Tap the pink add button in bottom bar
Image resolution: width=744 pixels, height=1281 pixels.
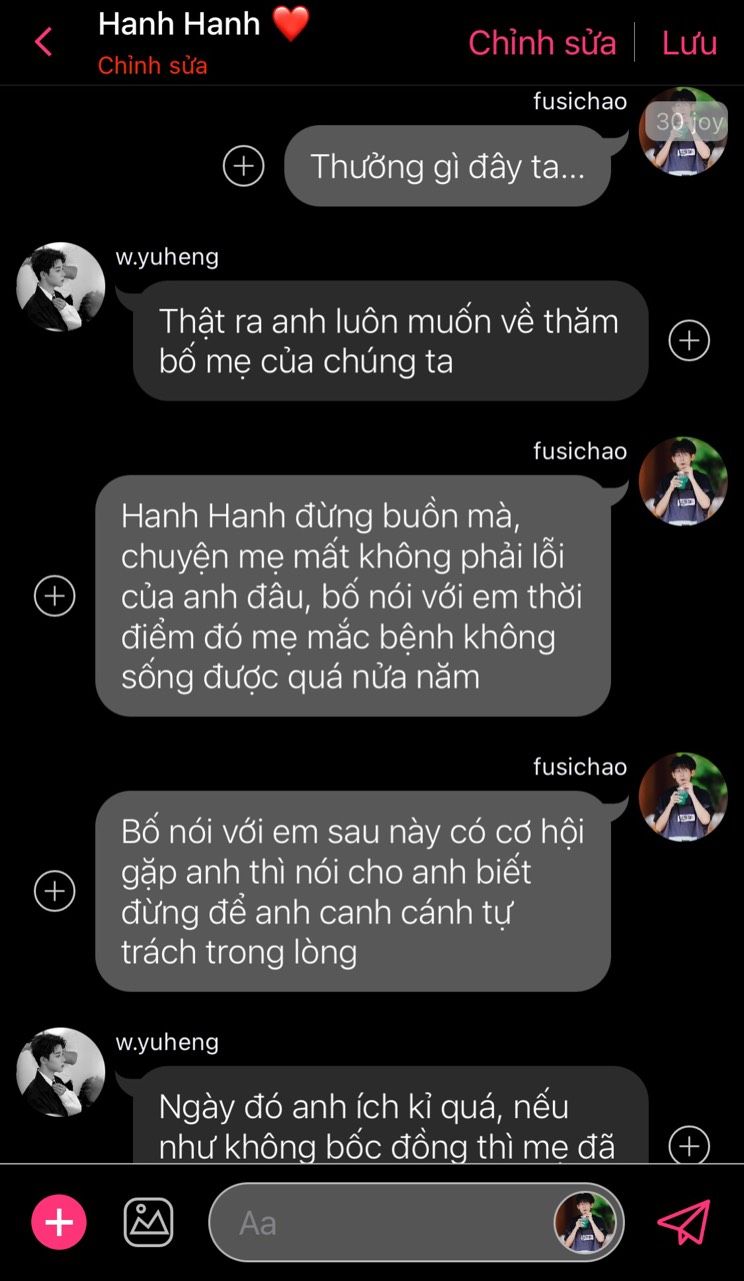(59, 1222)
